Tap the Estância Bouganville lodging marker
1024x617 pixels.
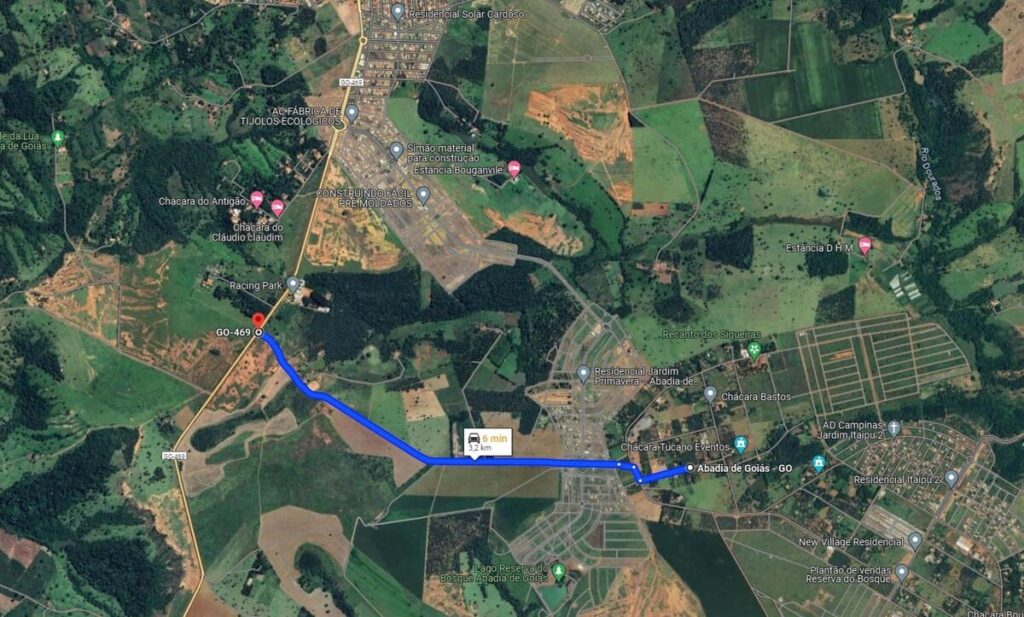tap(514, 168)
